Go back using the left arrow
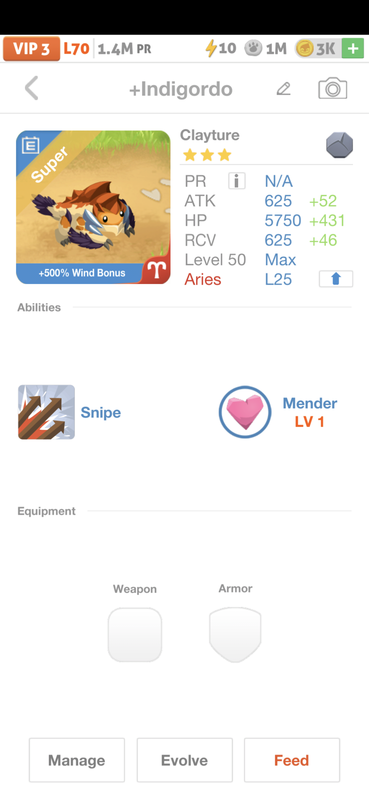Image resolution: width=369 pixels, height=800 pixels. click(x=32, y=89)
